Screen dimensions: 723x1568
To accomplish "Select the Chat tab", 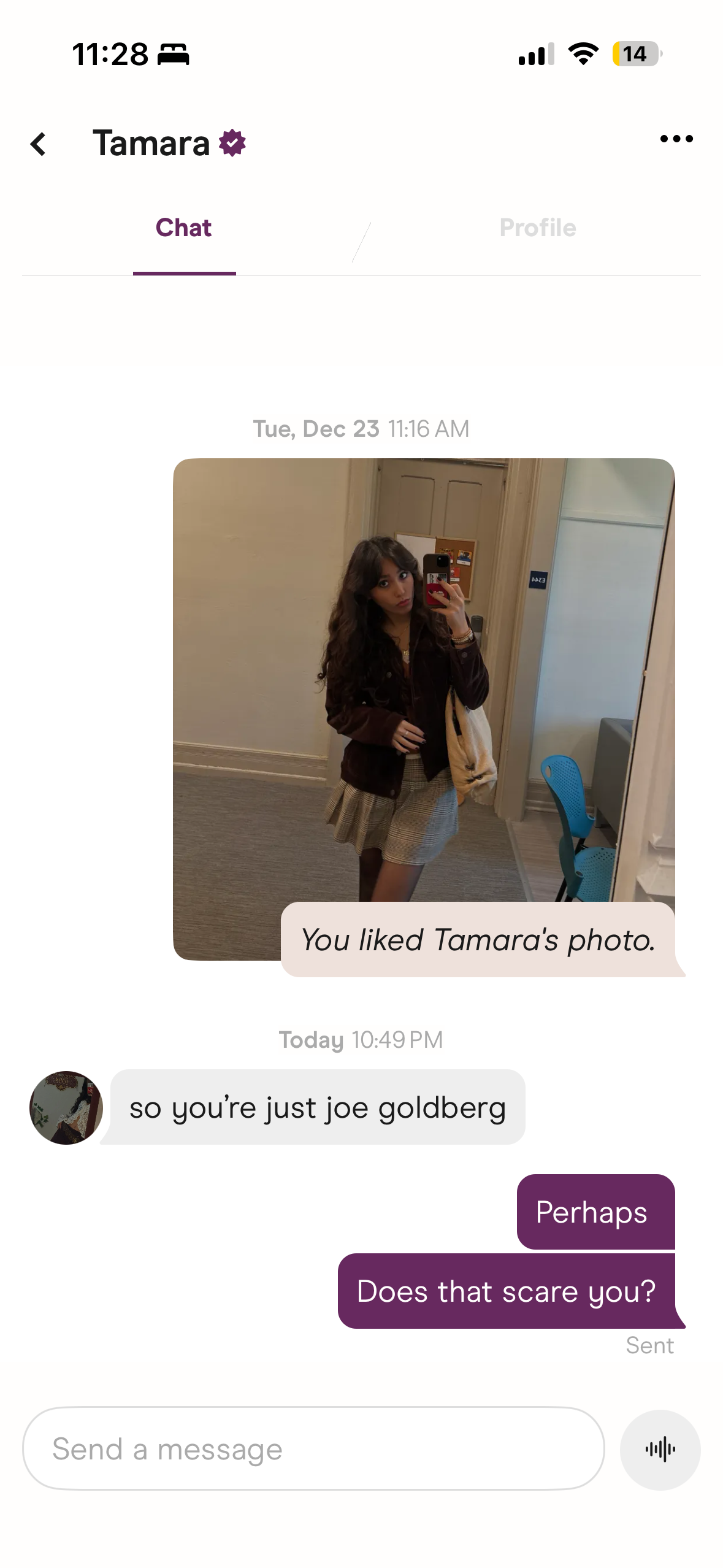I will coord(183,228).
